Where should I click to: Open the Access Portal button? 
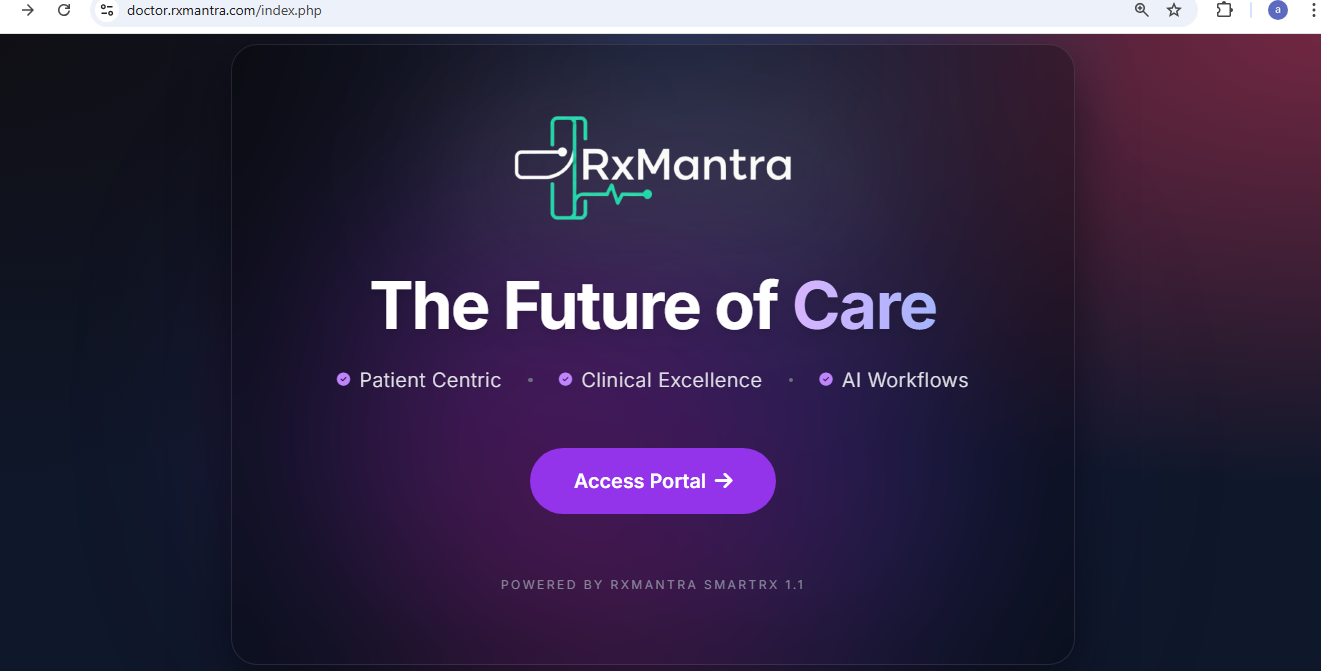(652, 481)
